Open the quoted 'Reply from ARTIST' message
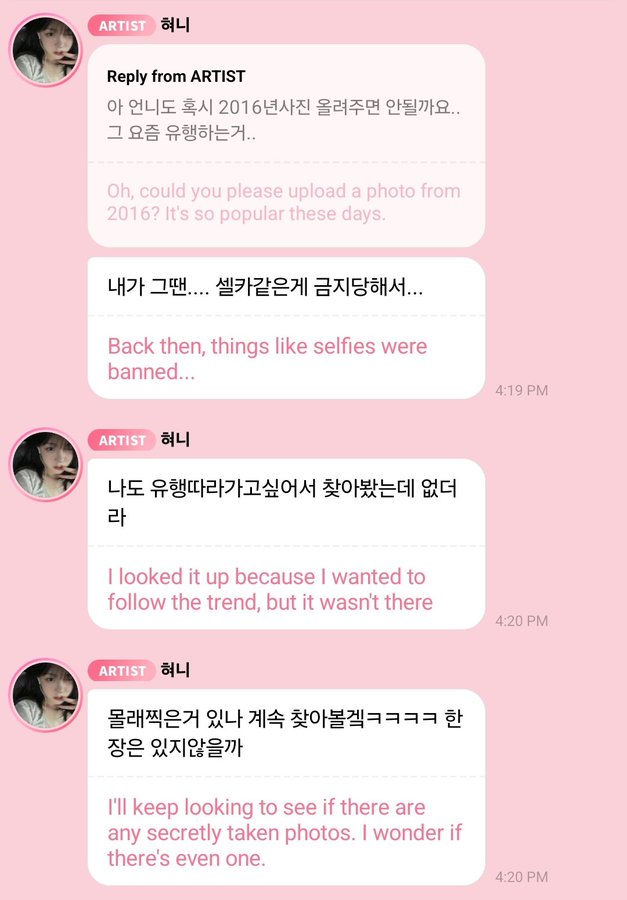 coord(286,145)
